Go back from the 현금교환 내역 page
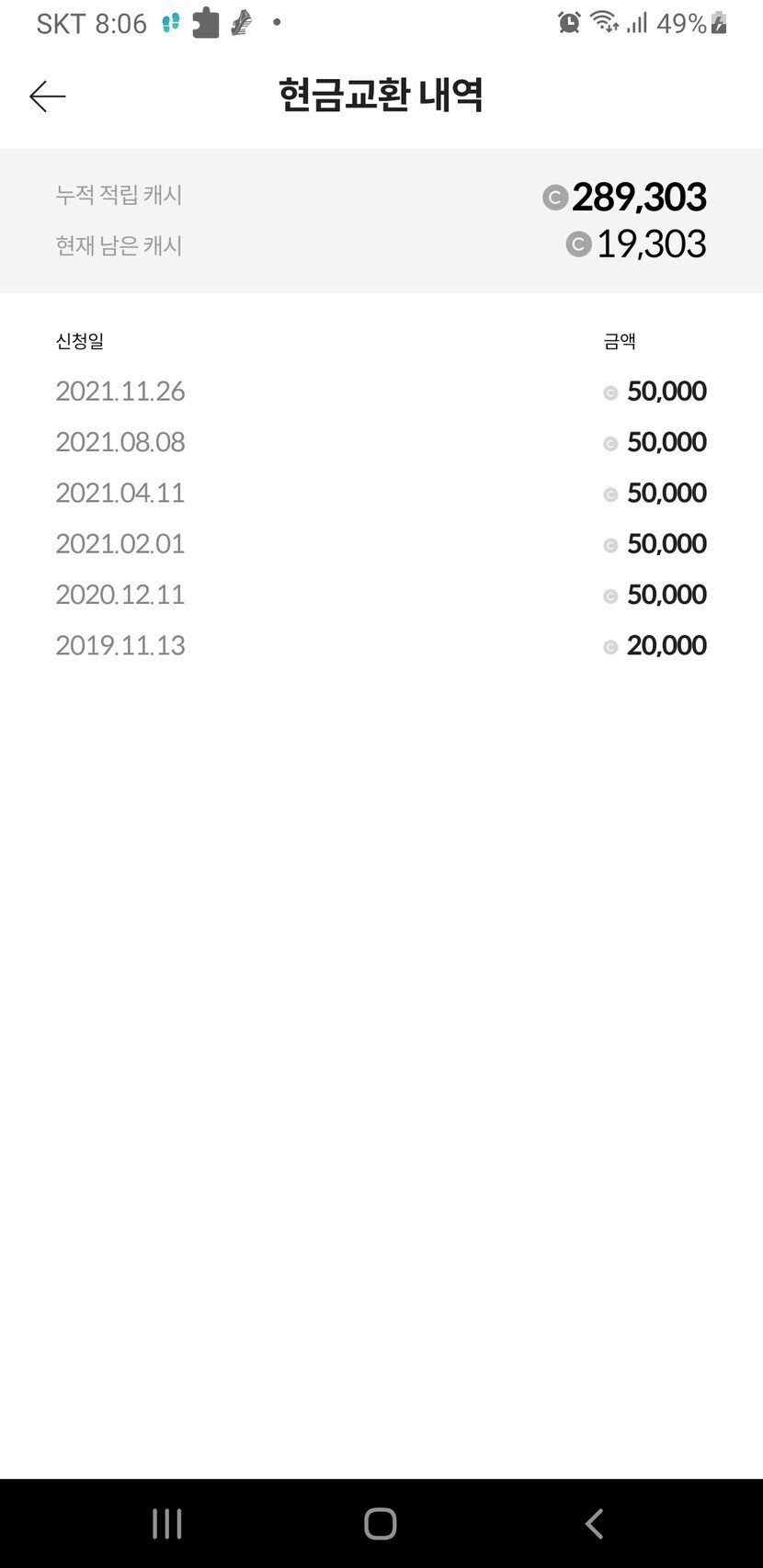The height and width of the screenshot is (1568, 763). [48, 97]
